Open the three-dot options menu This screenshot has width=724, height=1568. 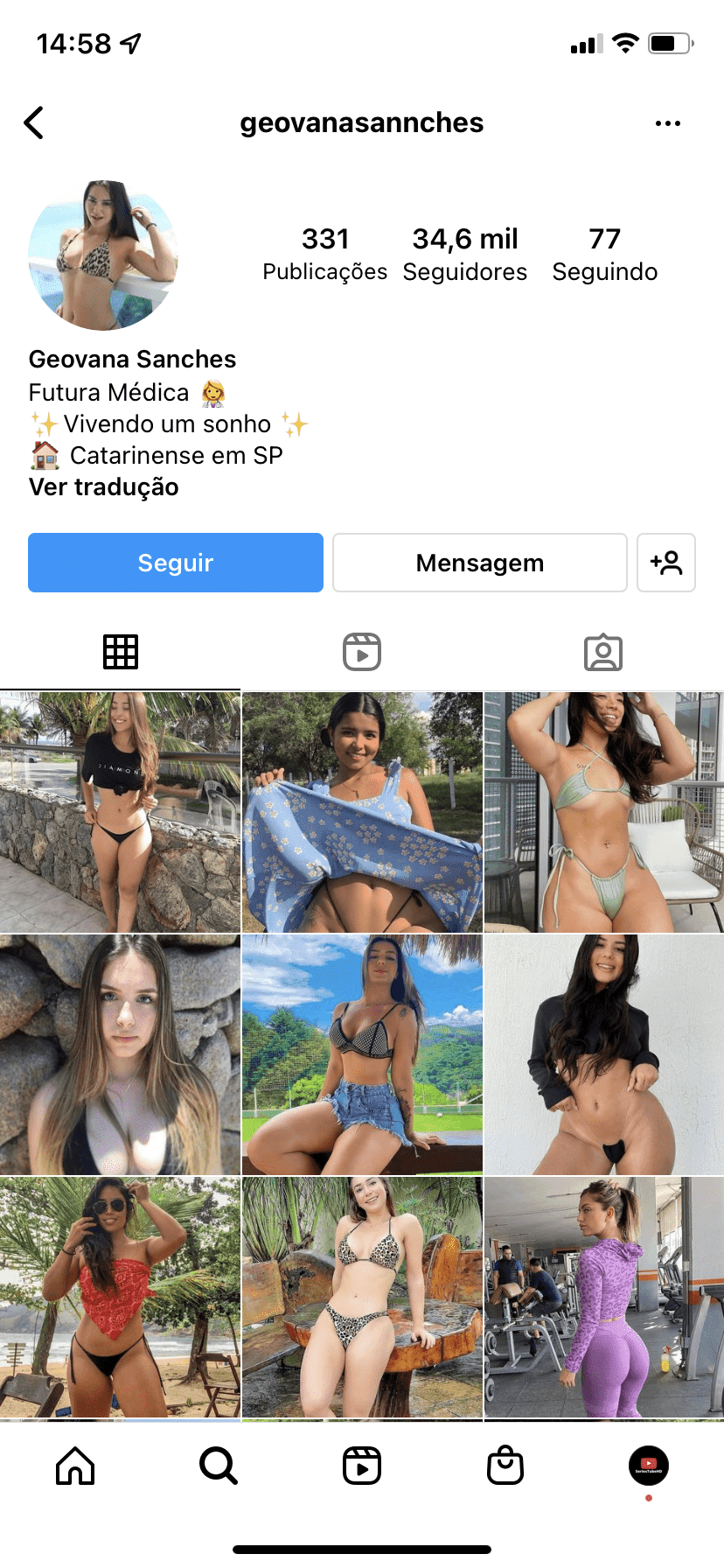[668, 123]
